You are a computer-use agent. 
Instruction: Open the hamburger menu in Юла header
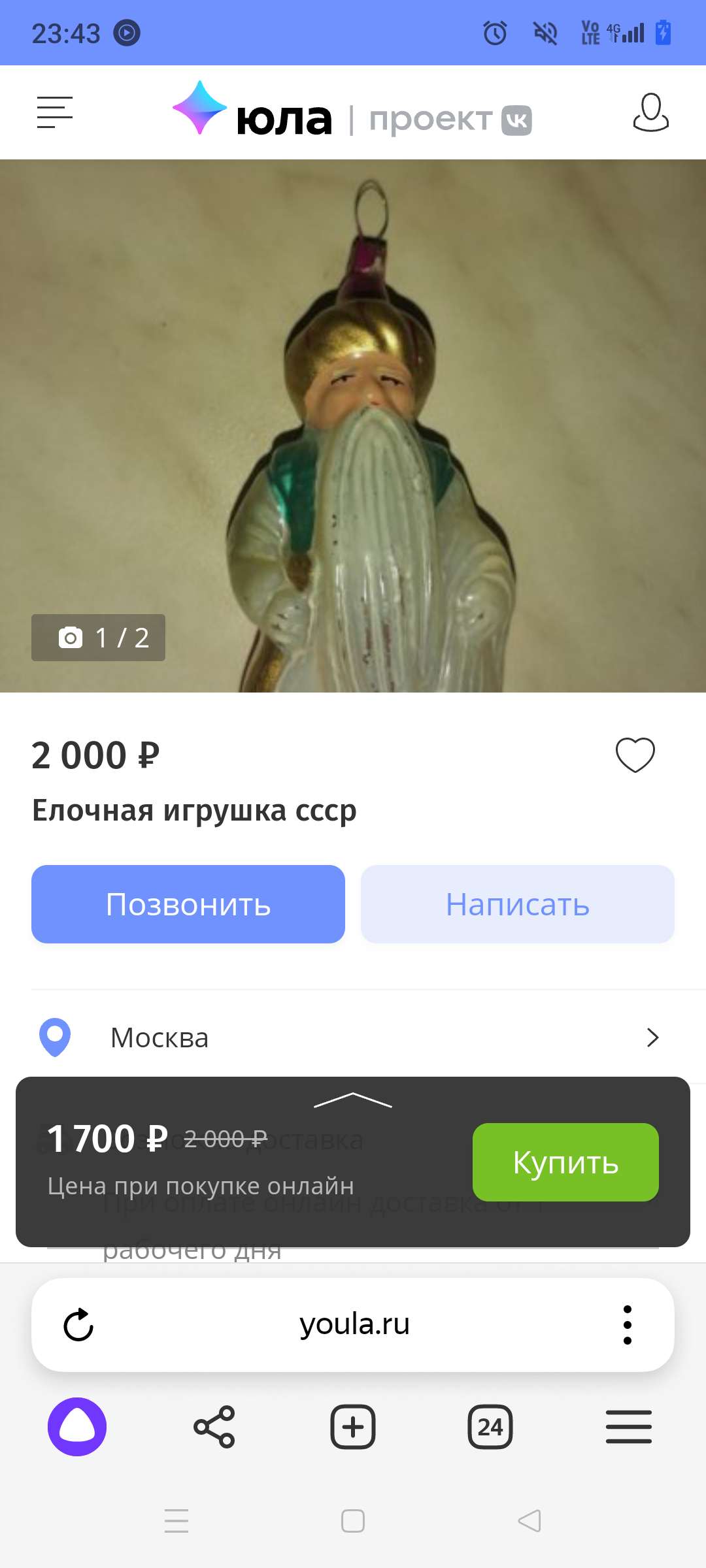[x=55, y=112]
